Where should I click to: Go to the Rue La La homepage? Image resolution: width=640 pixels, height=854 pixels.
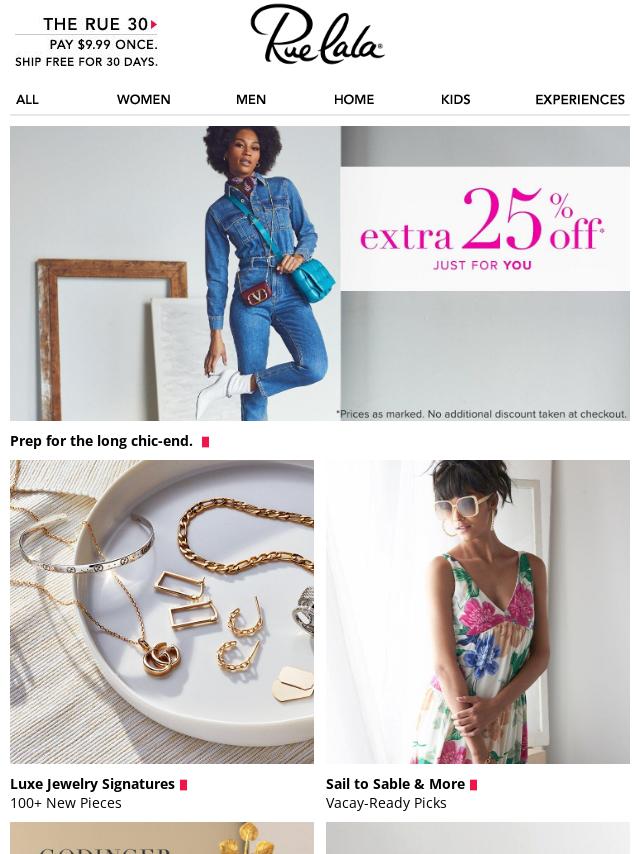(x=317, y=35)
